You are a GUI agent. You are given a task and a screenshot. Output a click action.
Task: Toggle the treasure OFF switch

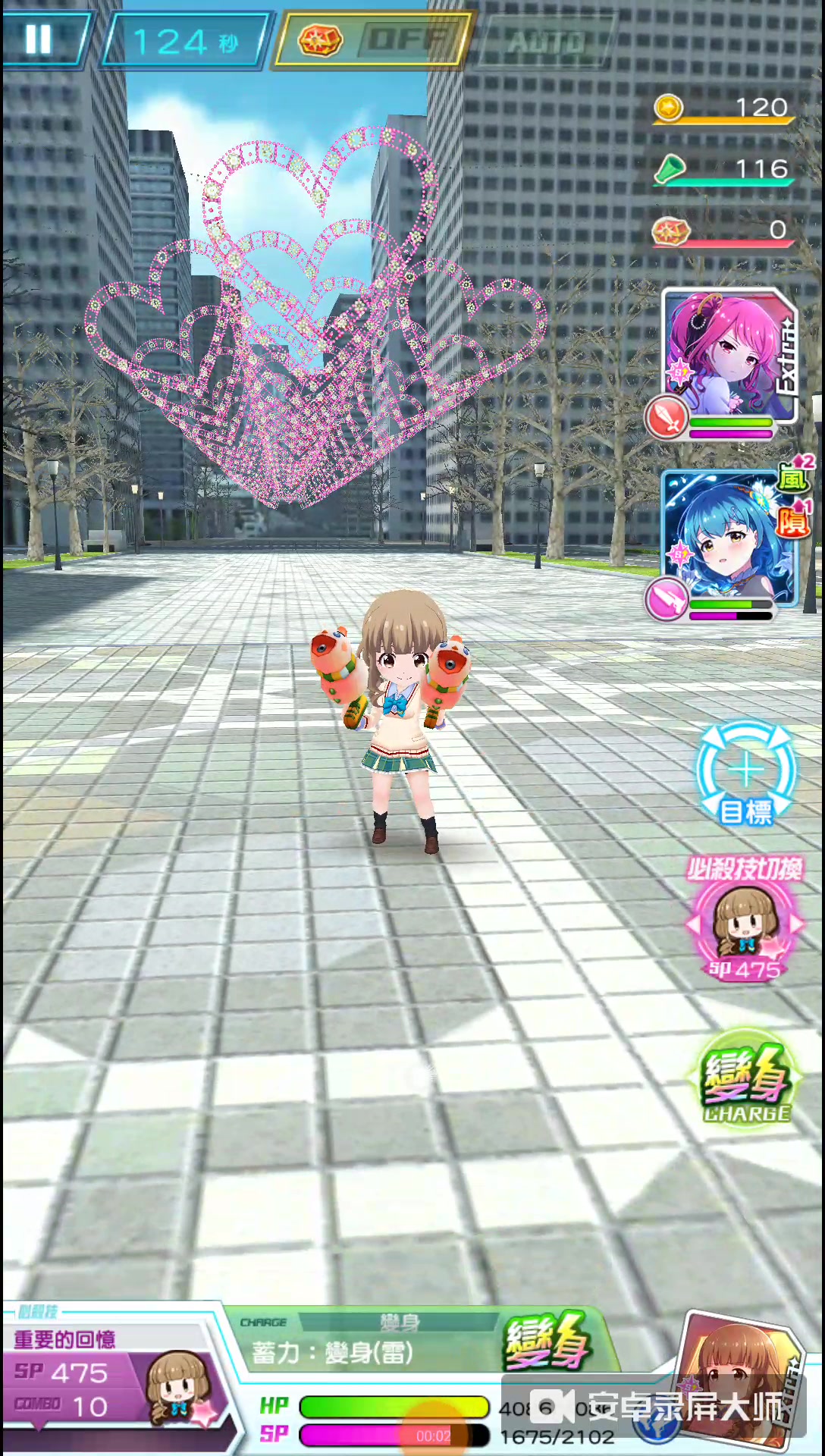pos(373,39)
